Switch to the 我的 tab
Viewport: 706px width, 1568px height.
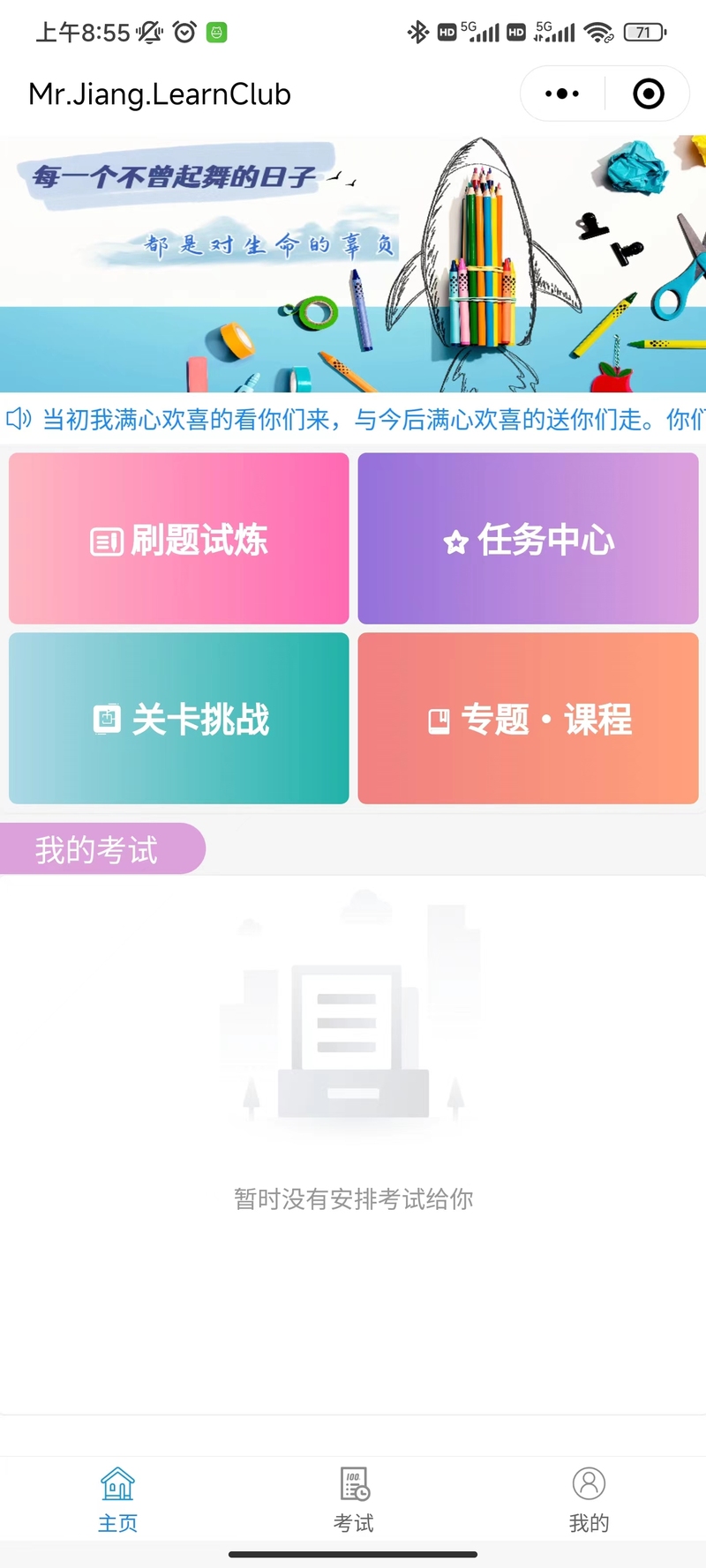589,1499
